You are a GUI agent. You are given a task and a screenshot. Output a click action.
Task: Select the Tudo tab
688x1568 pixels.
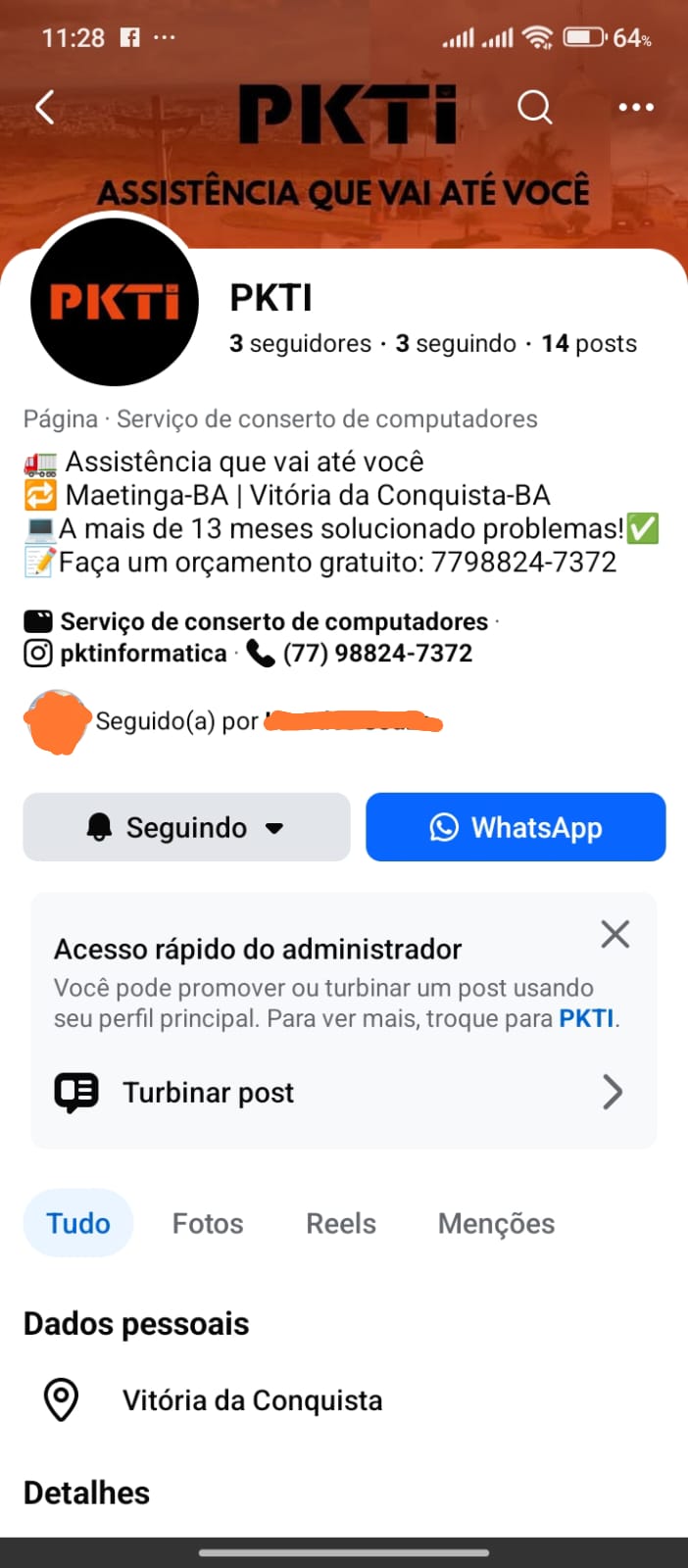point(78,1223)
